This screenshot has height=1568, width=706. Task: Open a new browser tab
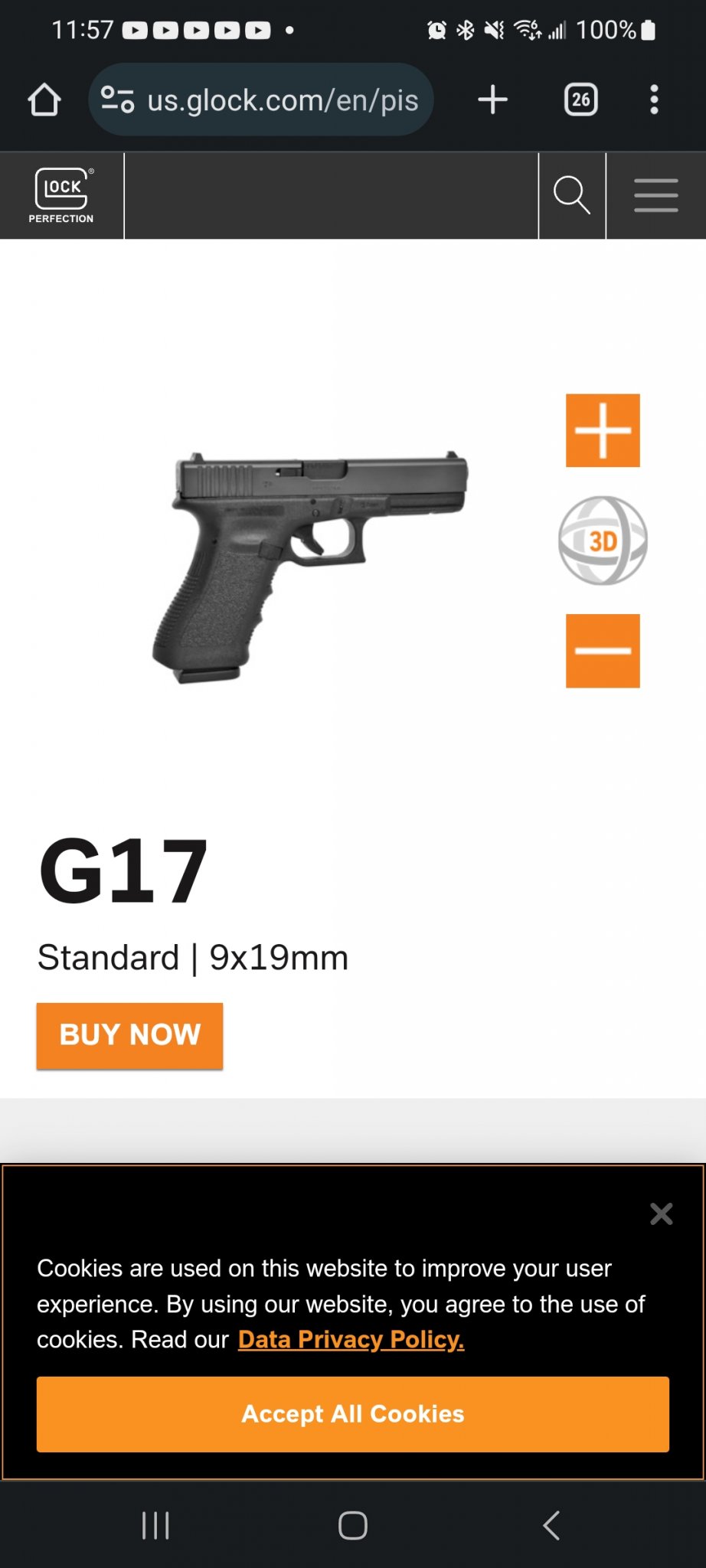click(x=492, y=100)
